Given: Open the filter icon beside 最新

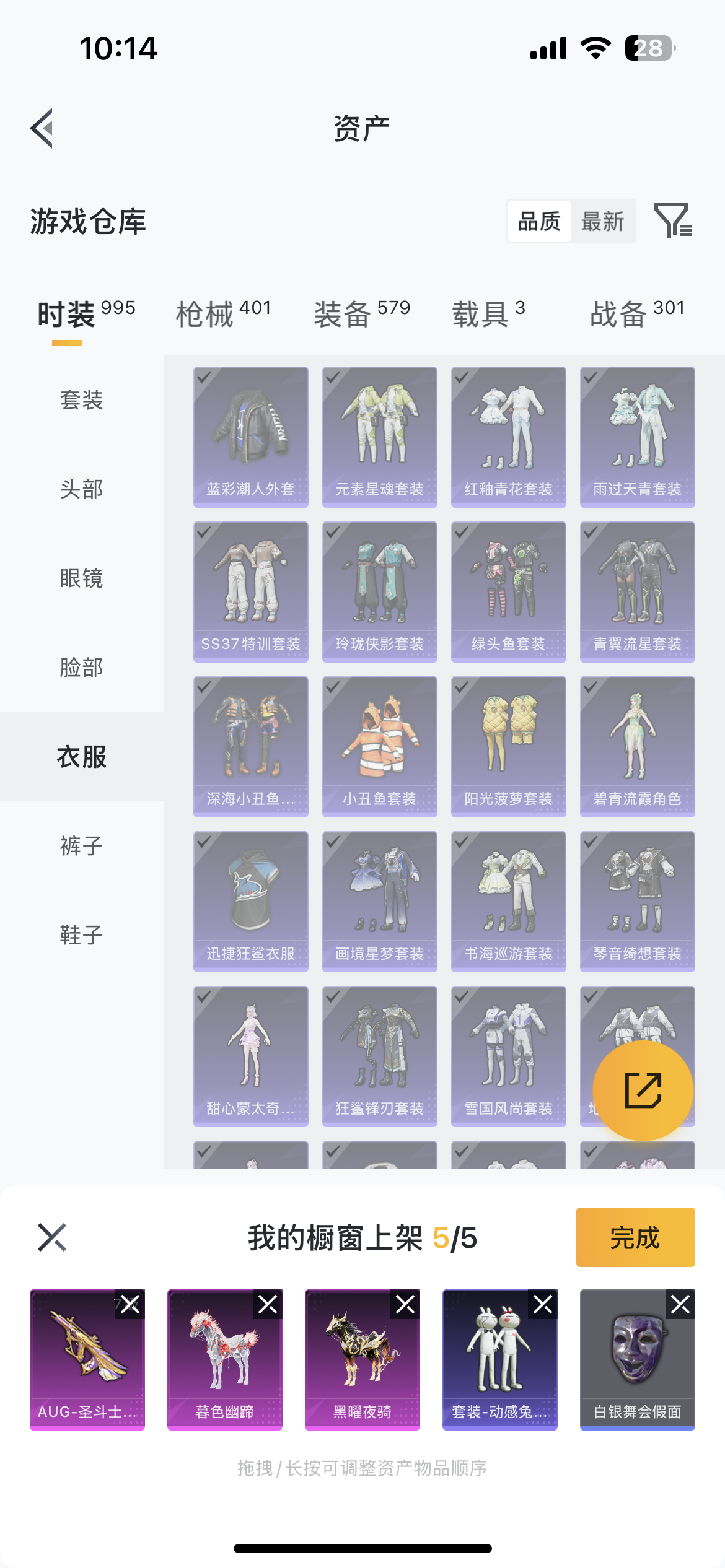Looking at the screenshot, I should 672,220.
